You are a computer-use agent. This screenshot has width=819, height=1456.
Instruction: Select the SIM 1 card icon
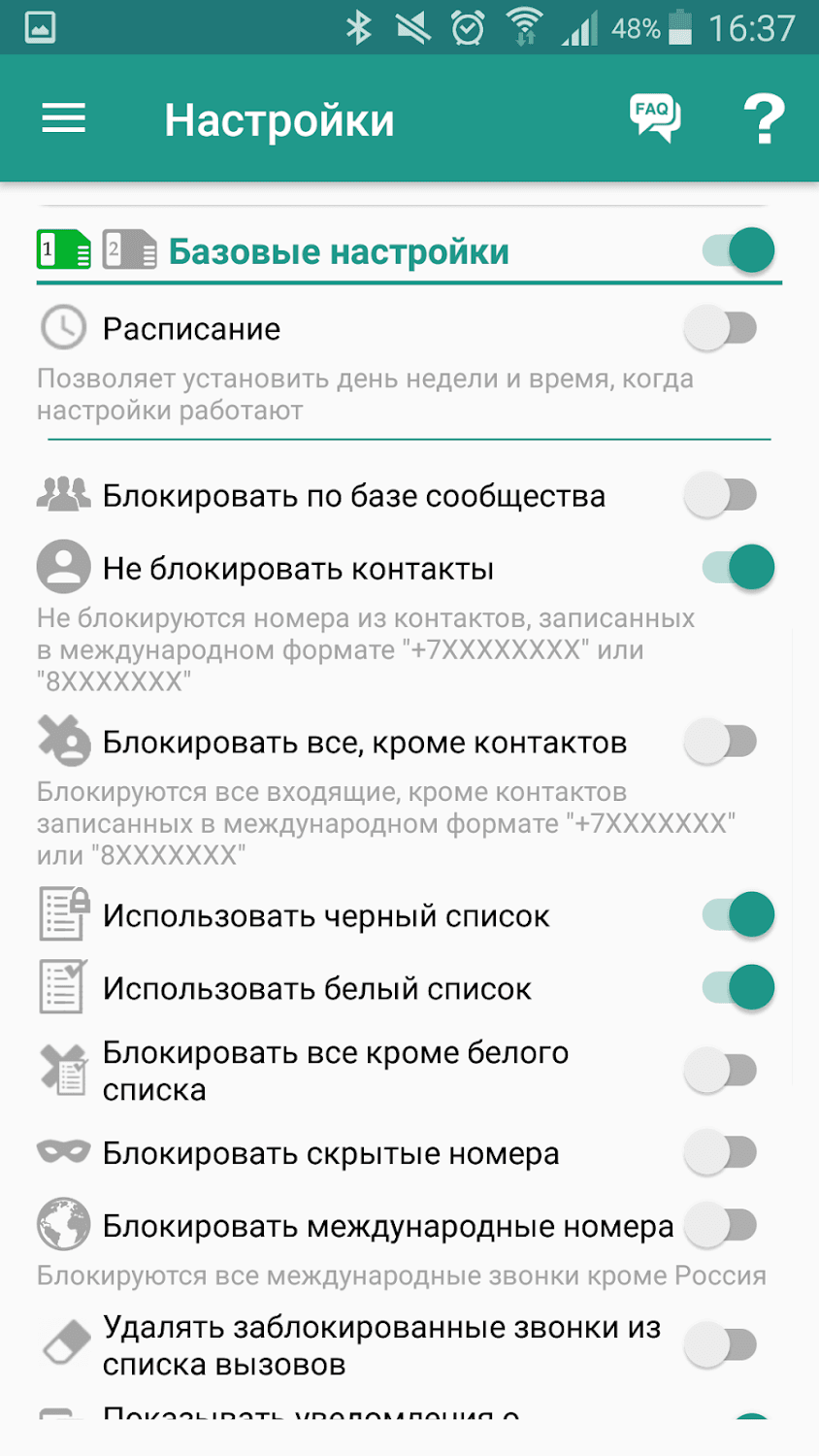click(63, 250)
